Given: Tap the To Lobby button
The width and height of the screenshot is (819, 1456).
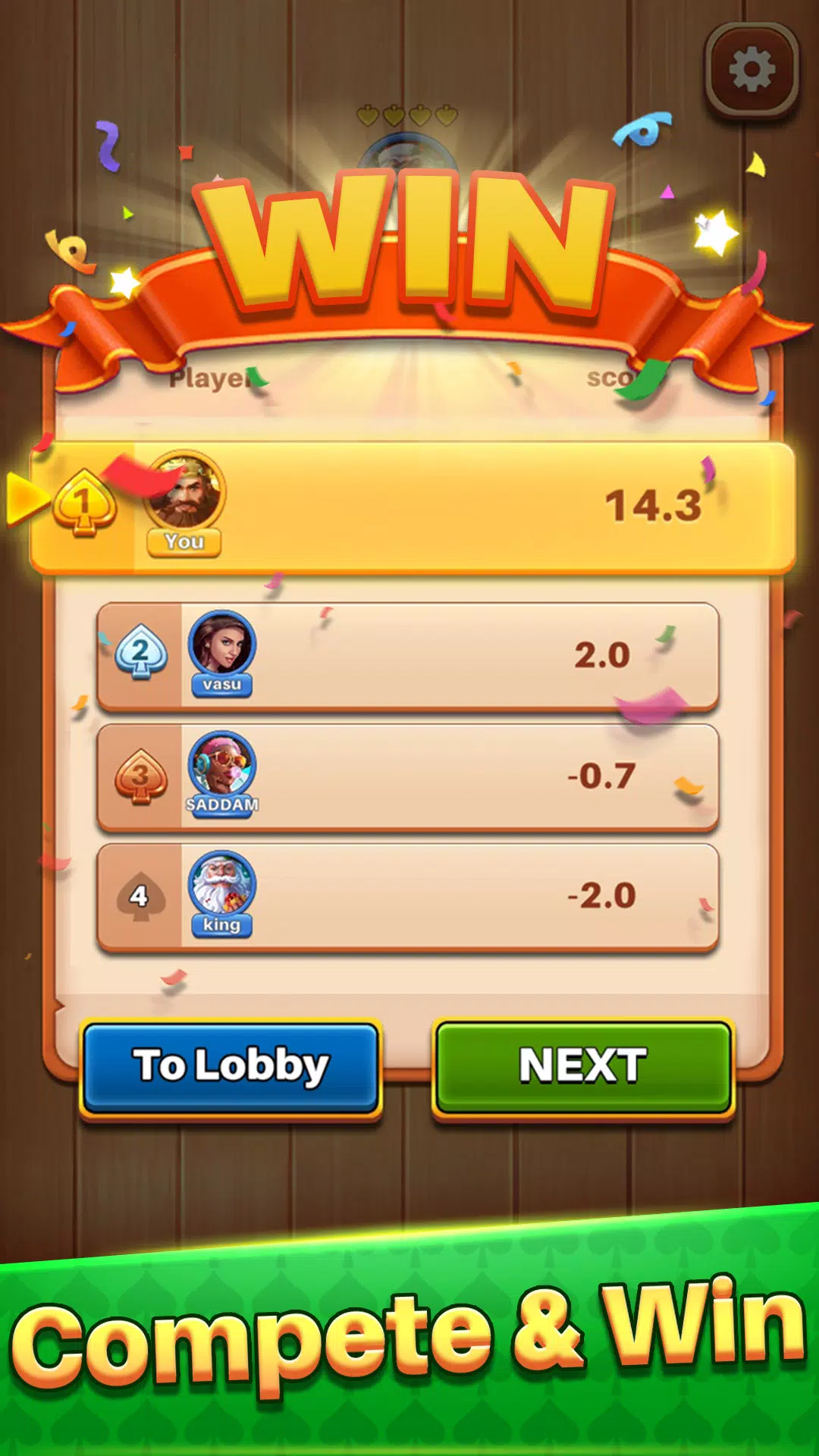Looking at the screenshot, I should (x=231, y=1068).
